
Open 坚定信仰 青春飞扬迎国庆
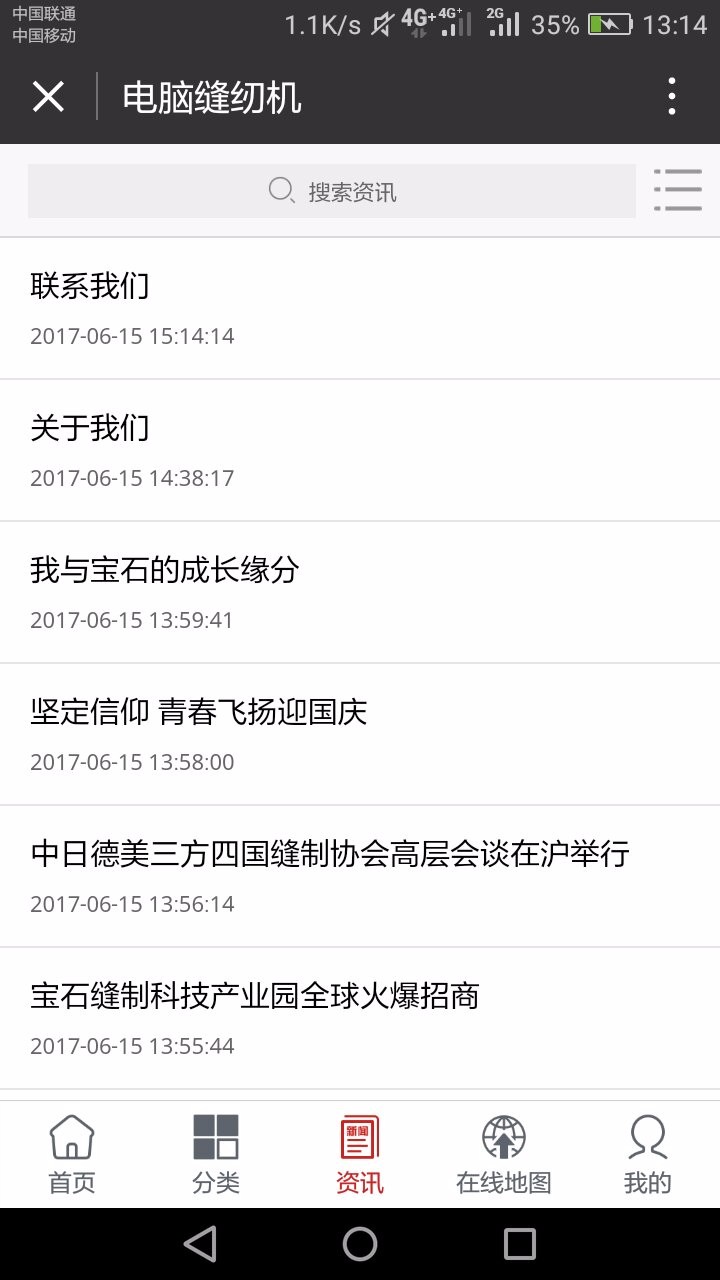[360, 735]
